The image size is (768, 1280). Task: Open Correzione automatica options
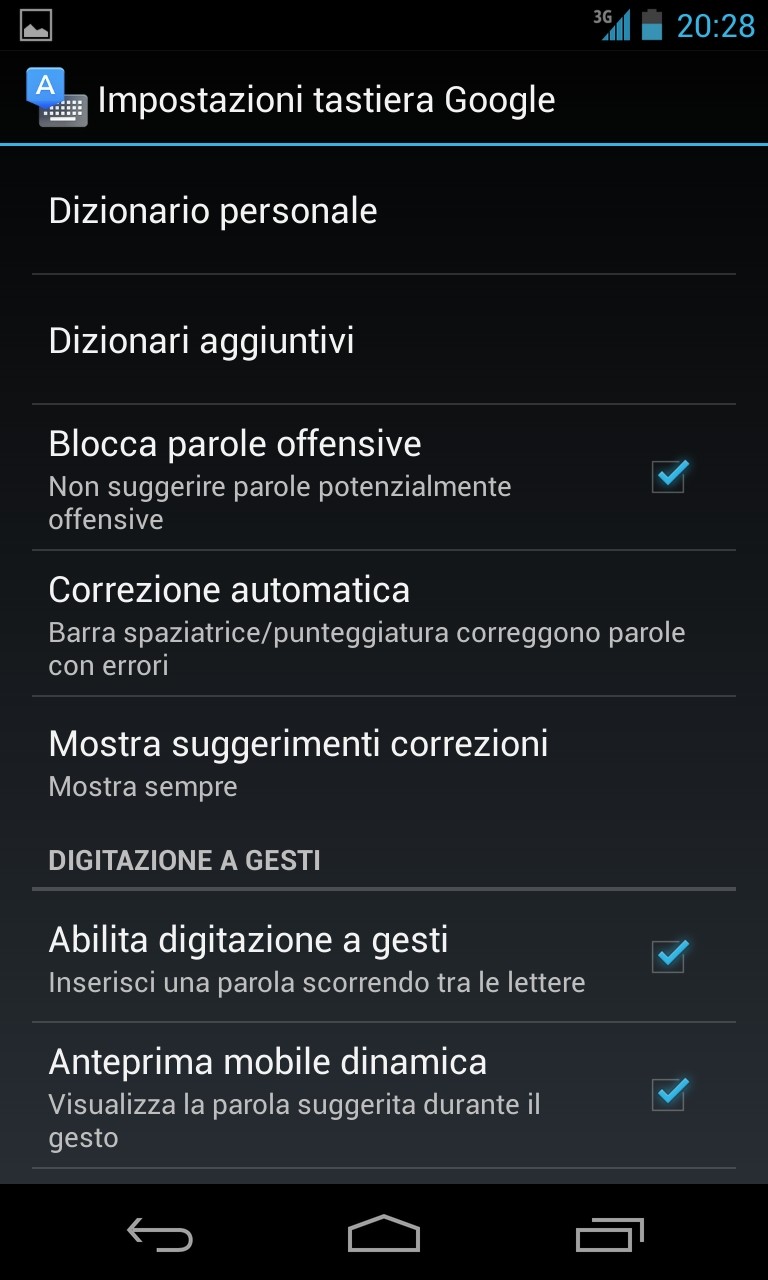384,623
